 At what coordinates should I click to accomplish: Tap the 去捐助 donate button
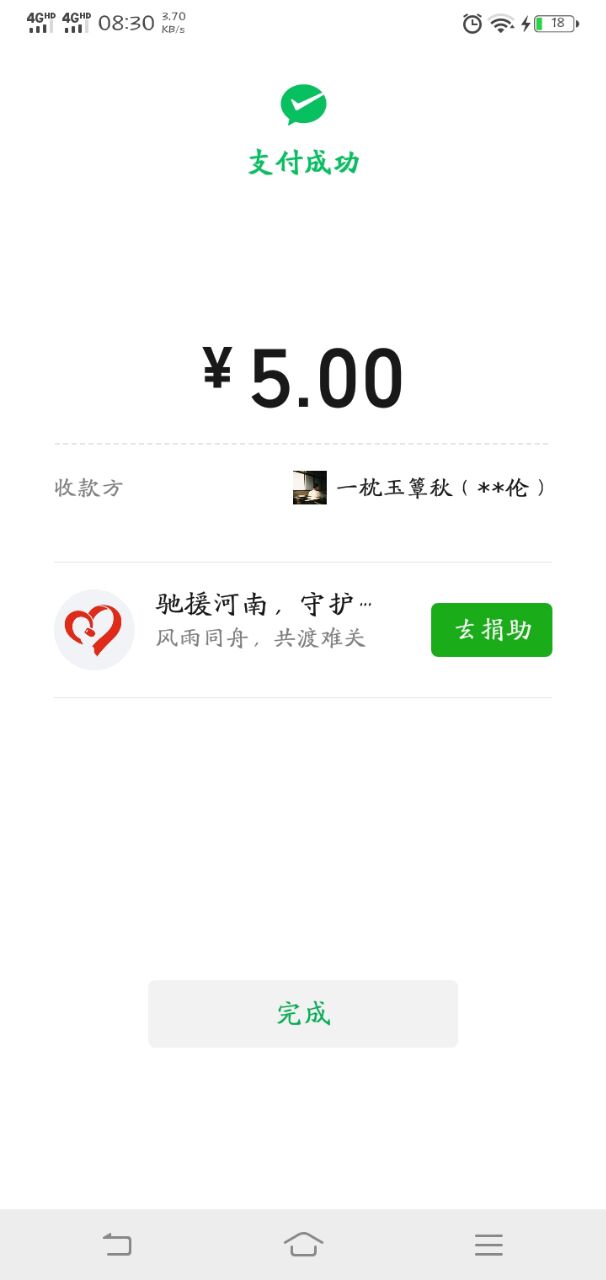pos(491,630)
